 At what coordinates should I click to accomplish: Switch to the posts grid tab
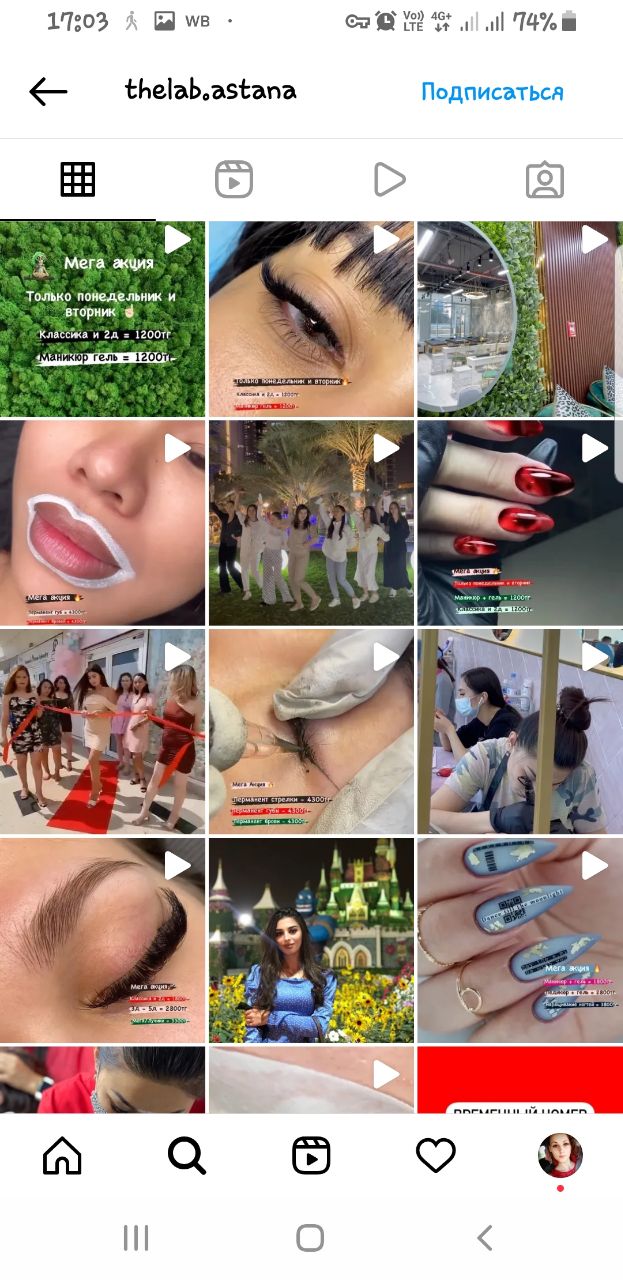point(78,180)
